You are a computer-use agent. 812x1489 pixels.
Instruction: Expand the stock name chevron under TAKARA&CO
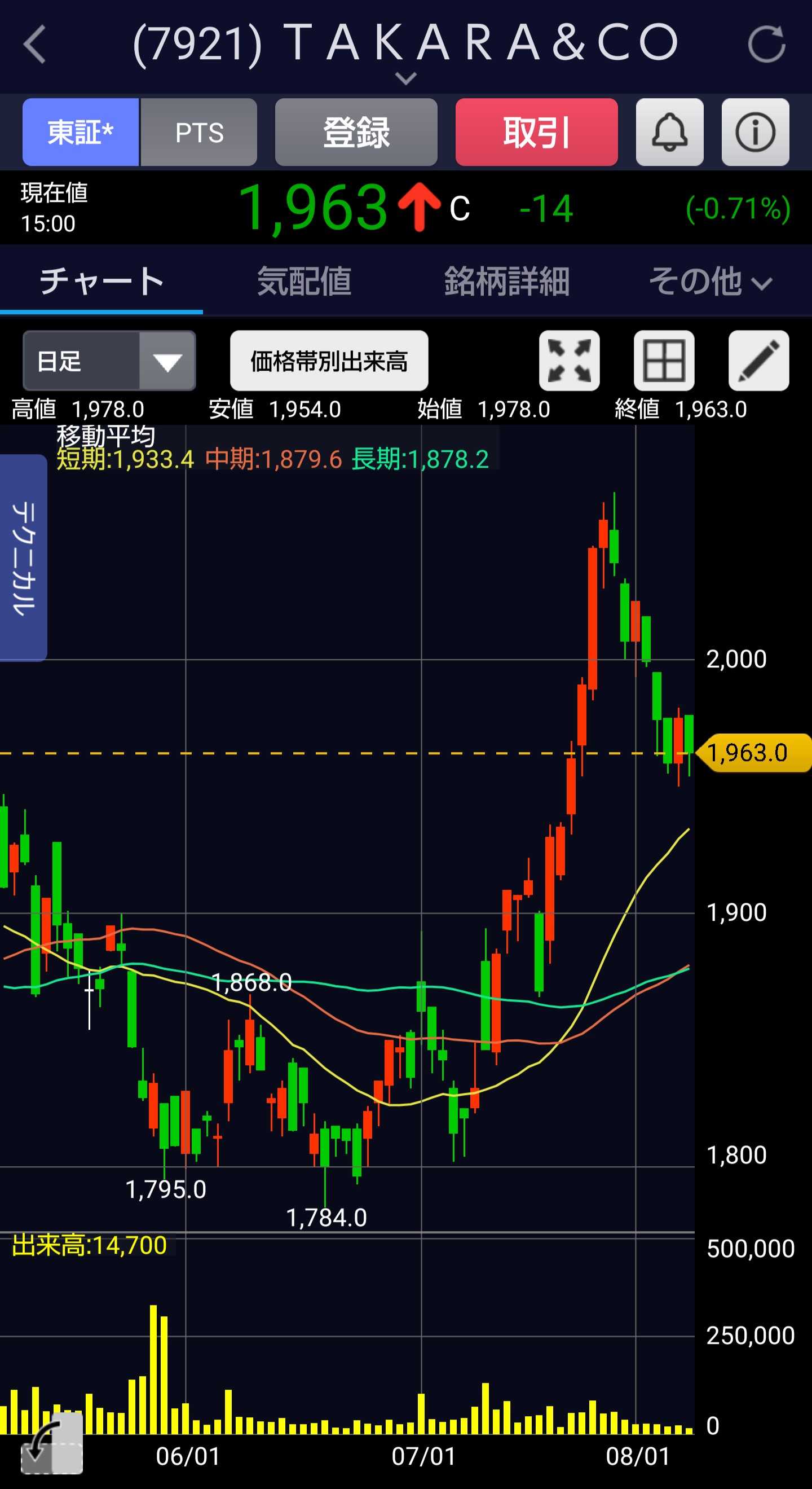pyautogui.click(x=406, y=78)
